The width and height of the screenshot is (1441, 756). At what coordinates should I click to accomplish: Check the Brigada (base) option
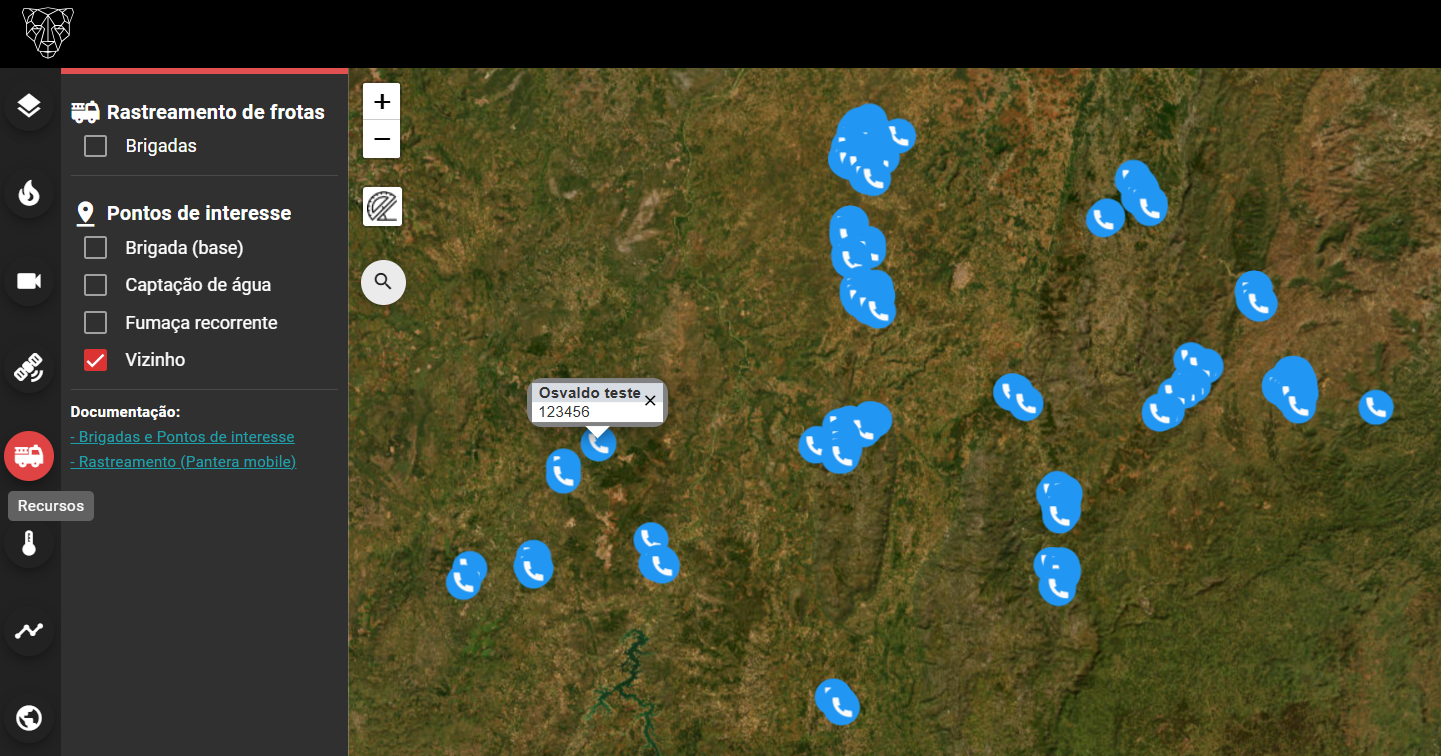coord(95,248)
